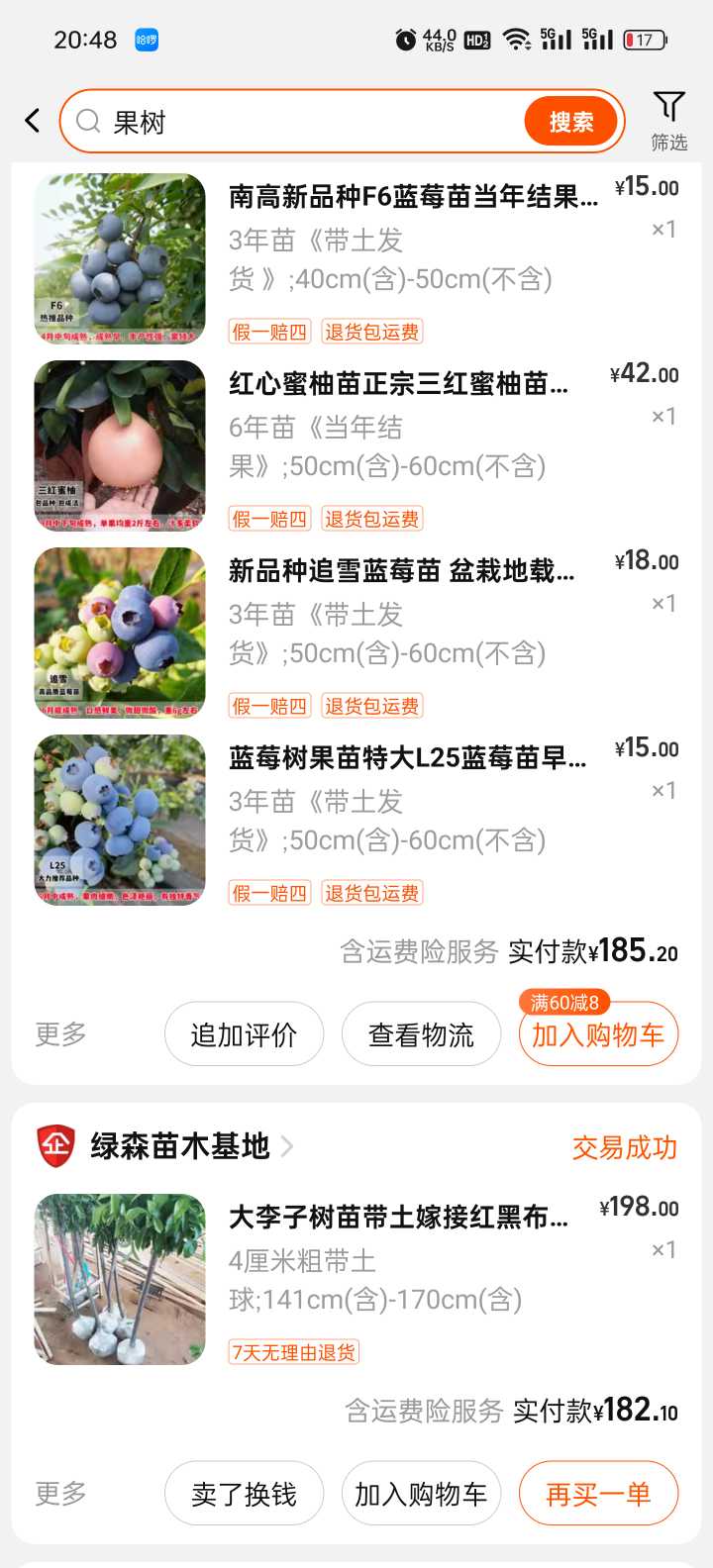Screen dimensions: 713x1568
Task: Open the 筛选 filter
Action: pyautogui.click(x=669, y=121)
